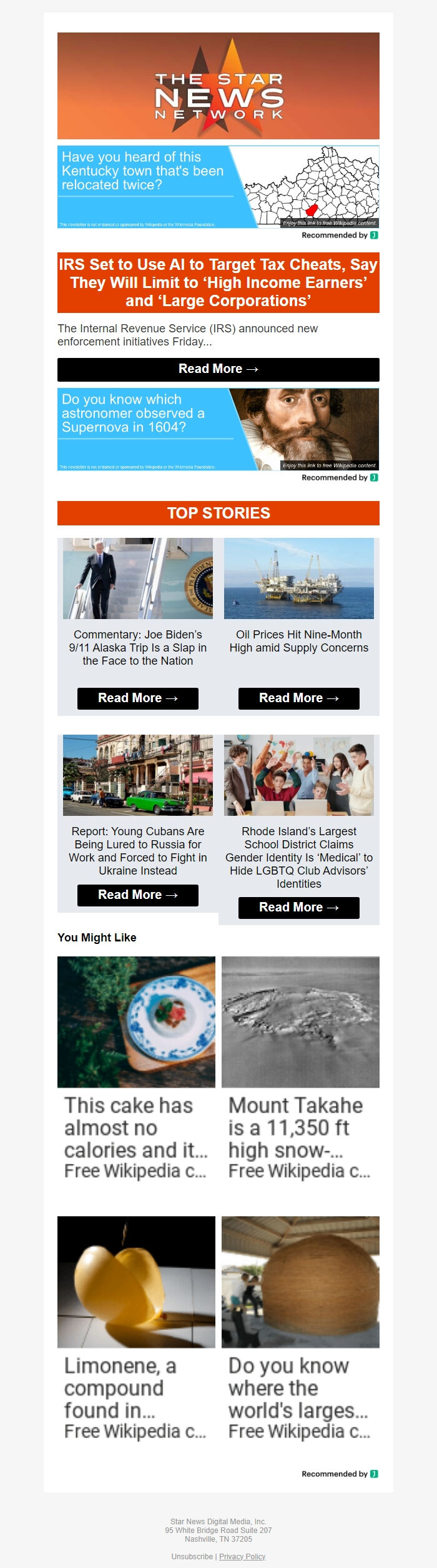The width and height of the screenshot is (437, 1568).
Task: Open the Limonene compound card
Action: click(136, 1328)
